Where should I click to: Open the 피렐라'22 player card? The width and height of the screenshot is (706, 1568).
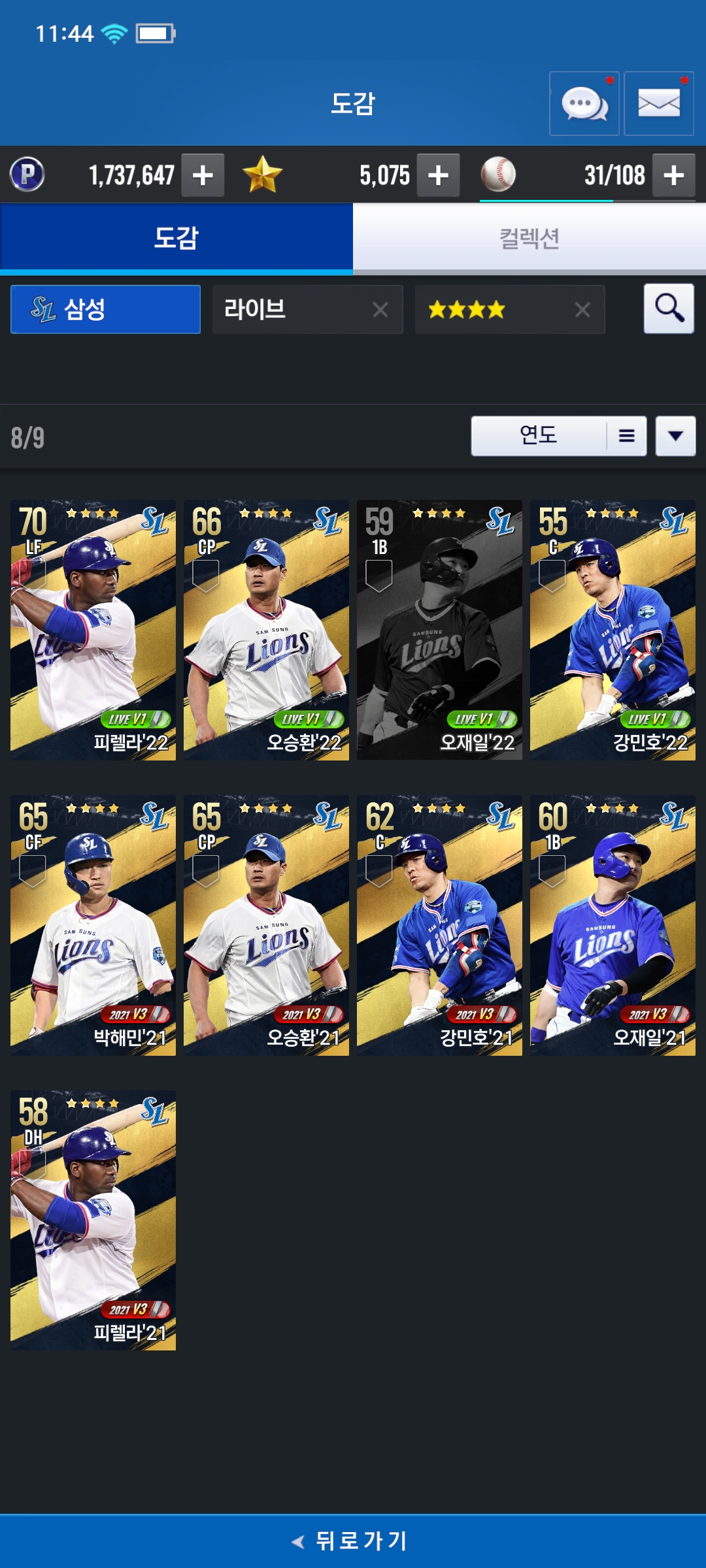pyautogui.click(x=93, y=630)
